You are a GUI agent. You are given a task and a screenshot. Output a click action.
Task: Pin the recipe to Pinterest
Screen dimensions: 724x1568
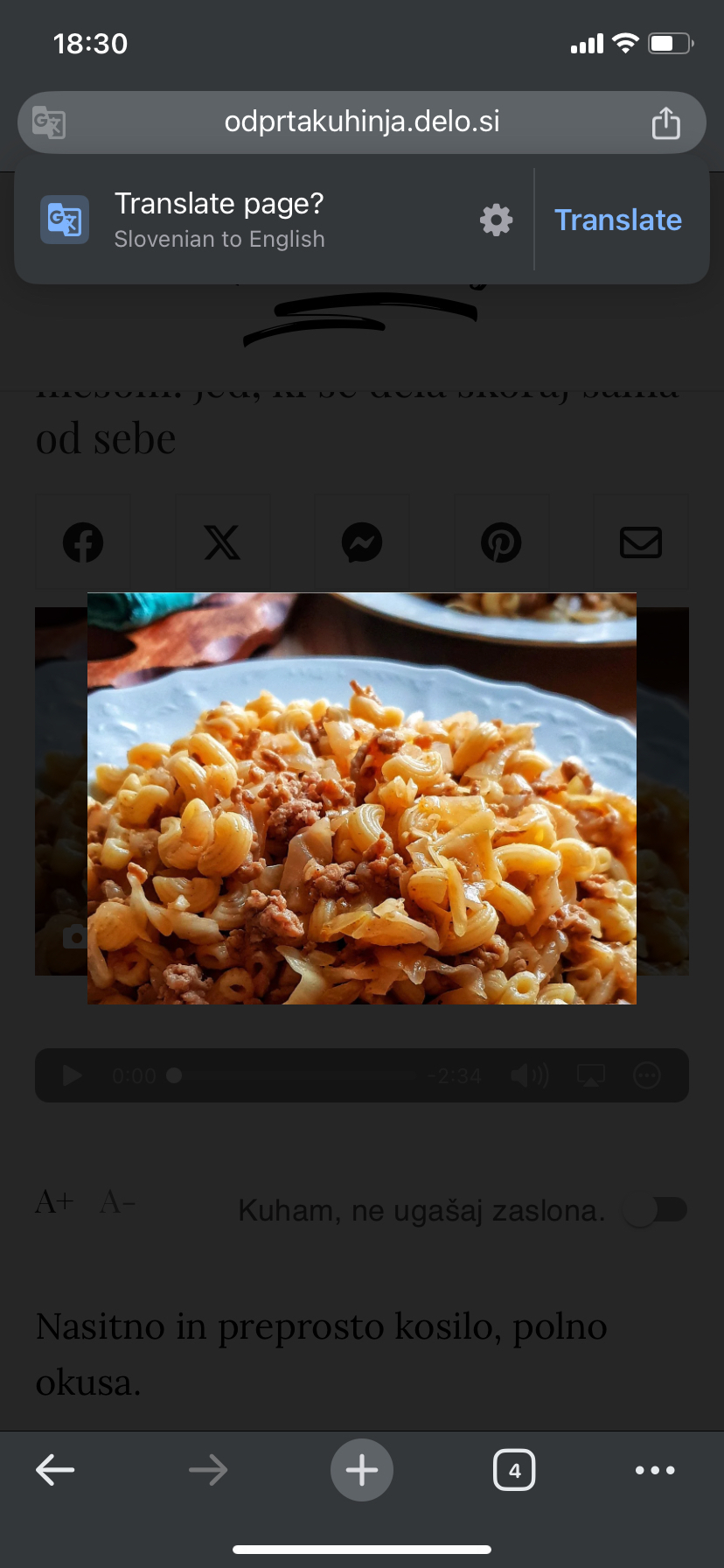pyautogui.click(x=501, y=542)
